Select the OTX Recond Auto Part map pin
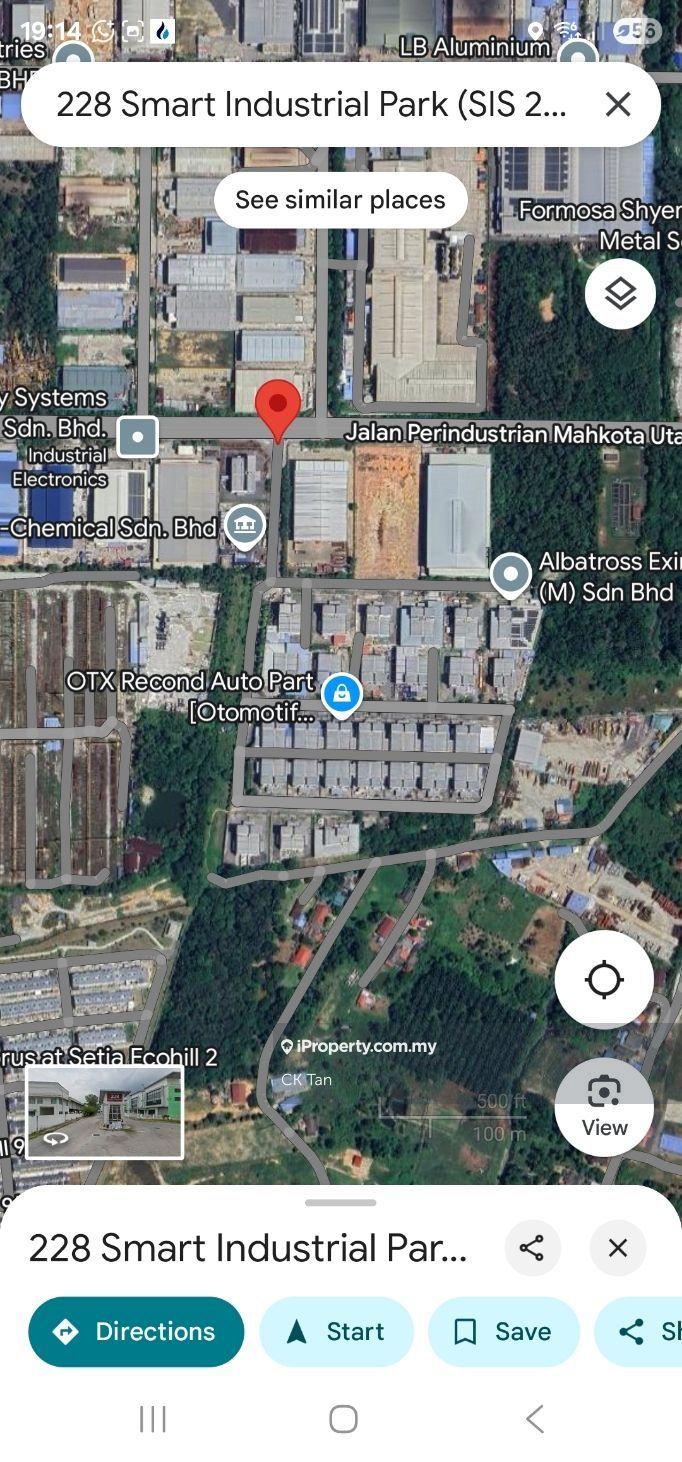 click(x=341, y=694)
